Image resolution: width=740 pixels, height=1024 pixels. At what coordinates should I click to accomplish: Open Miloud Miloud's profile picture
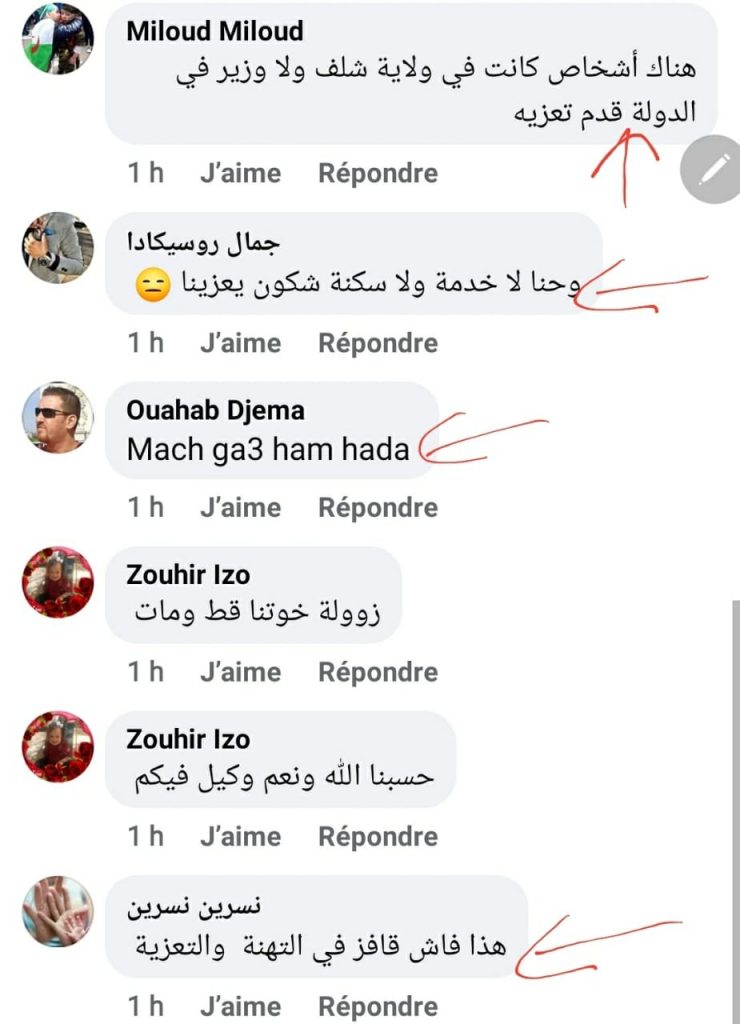[x=57, y=38]
